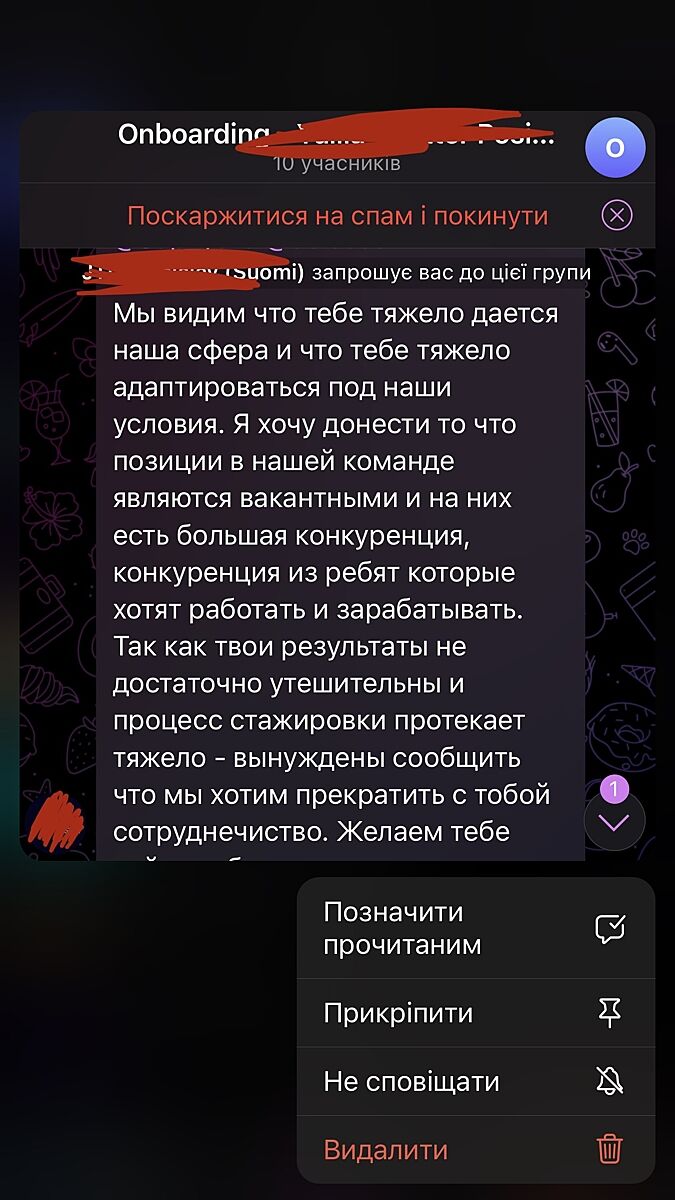Choose 'Прикріпити' to pin the chat
The image size is (675, 1200).
coord(475,1013)
